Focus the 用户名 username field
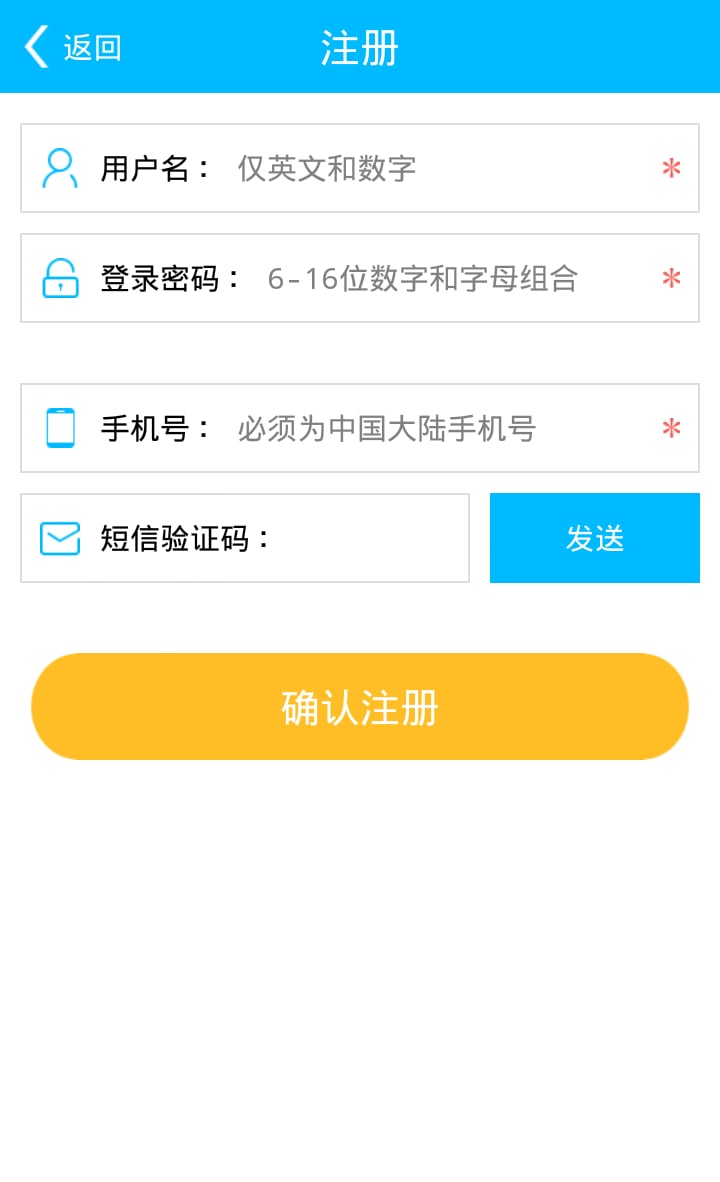Viewport: 720px width, 1182px height. [x=360, y=168]
